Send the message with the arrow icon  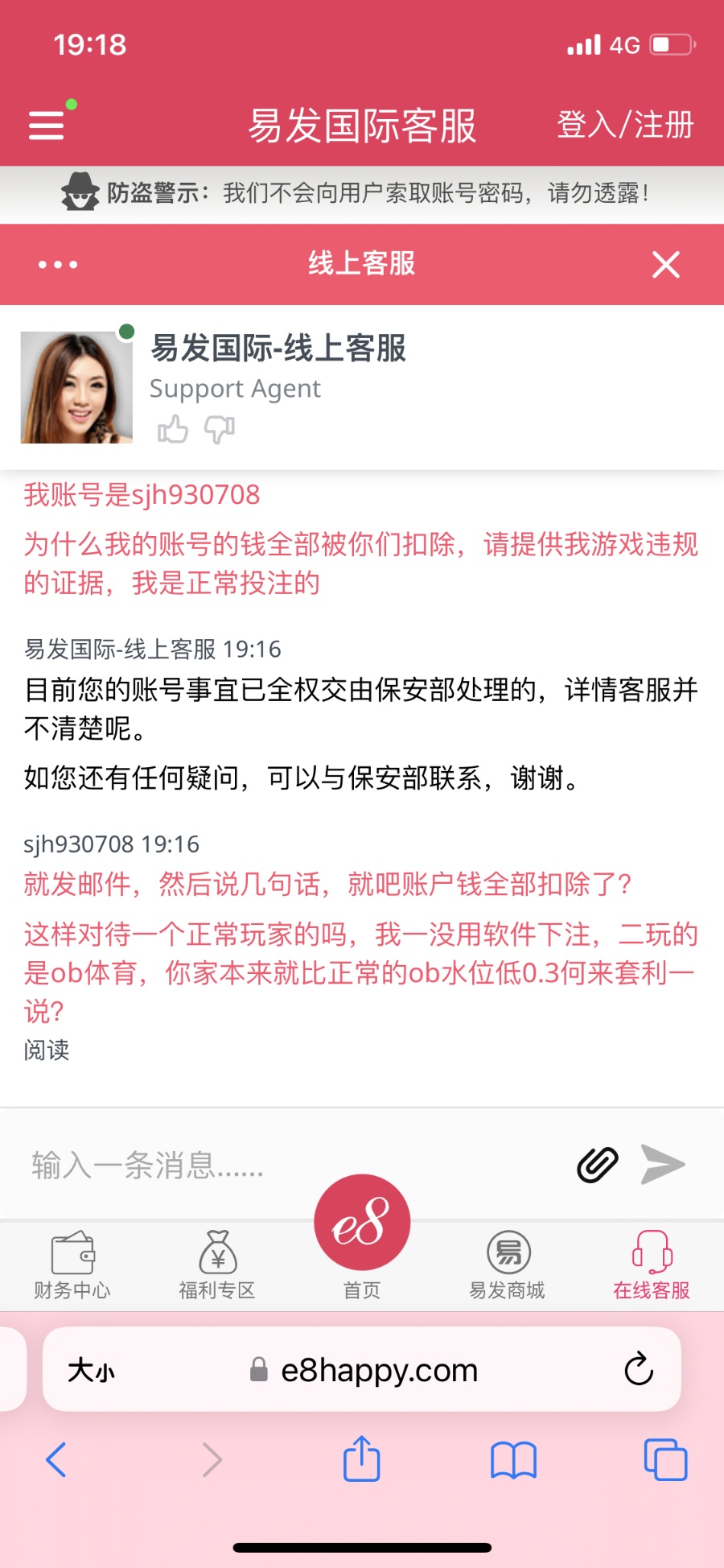tap(663, 1164)
